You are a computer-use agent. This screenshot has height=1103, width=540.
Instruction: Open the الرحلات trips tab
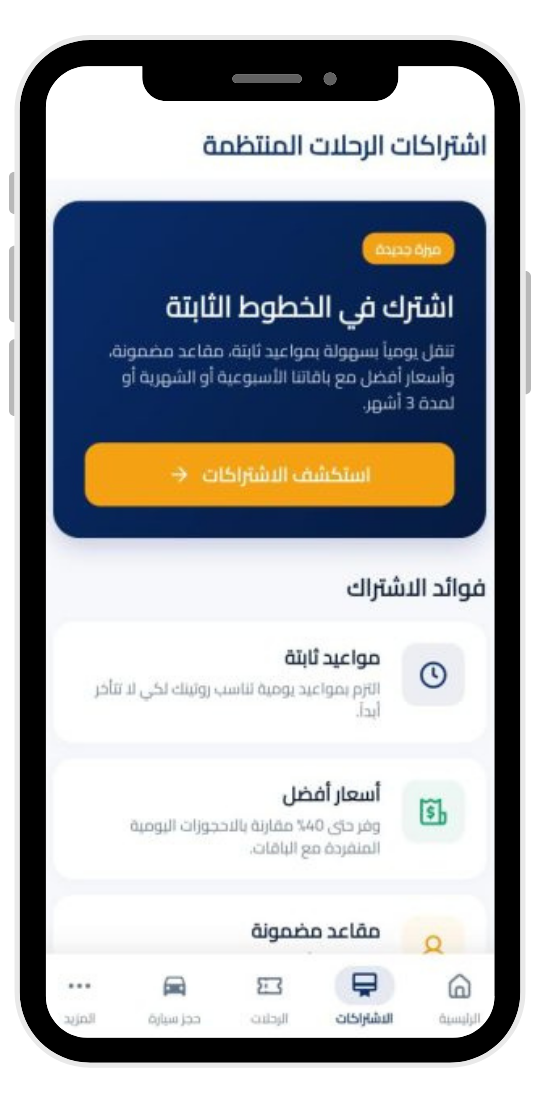269,997
